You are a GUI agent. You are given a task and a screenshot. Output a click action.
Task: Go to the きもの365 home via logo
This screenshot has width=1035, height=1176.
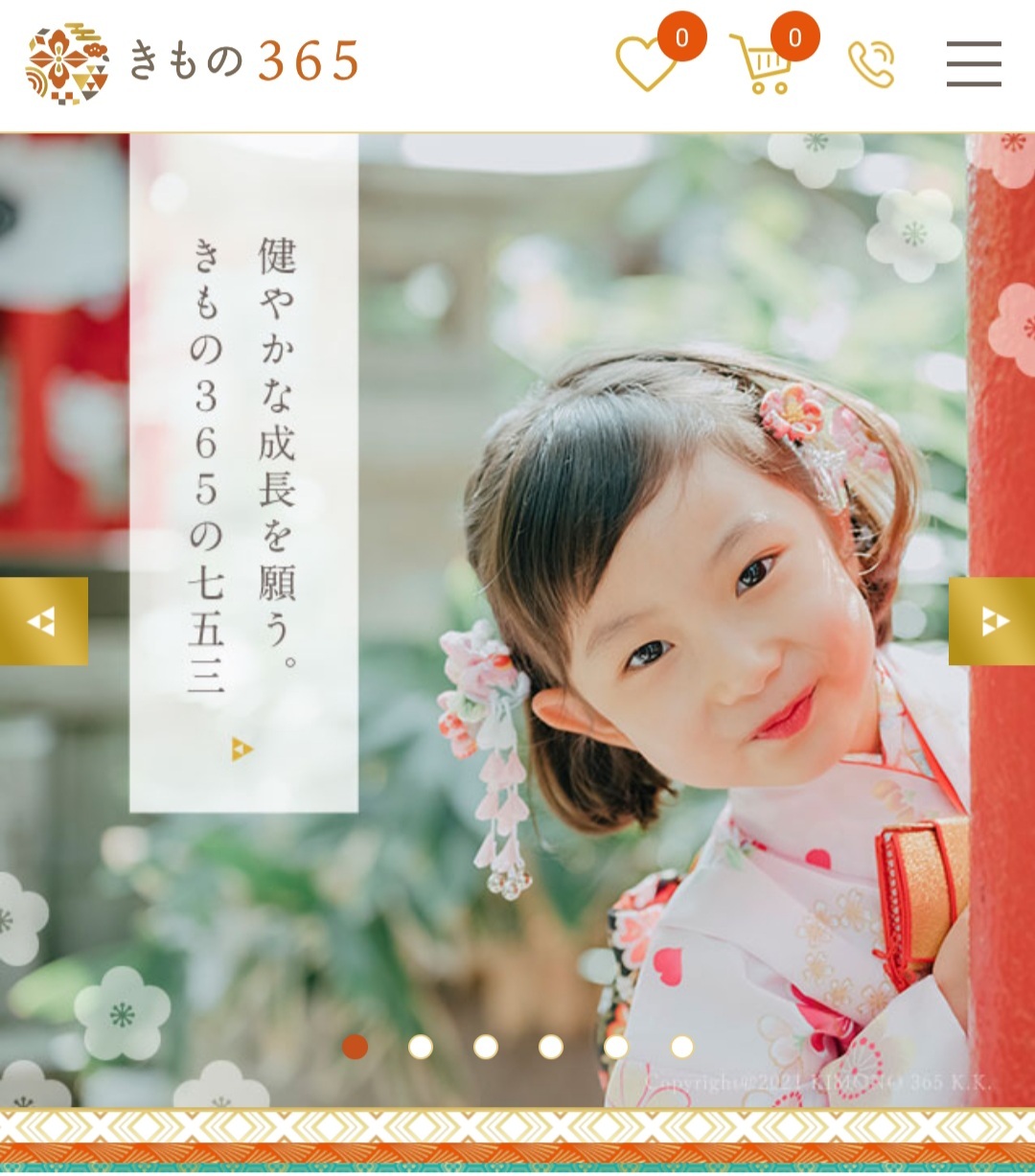pos(192,63)
